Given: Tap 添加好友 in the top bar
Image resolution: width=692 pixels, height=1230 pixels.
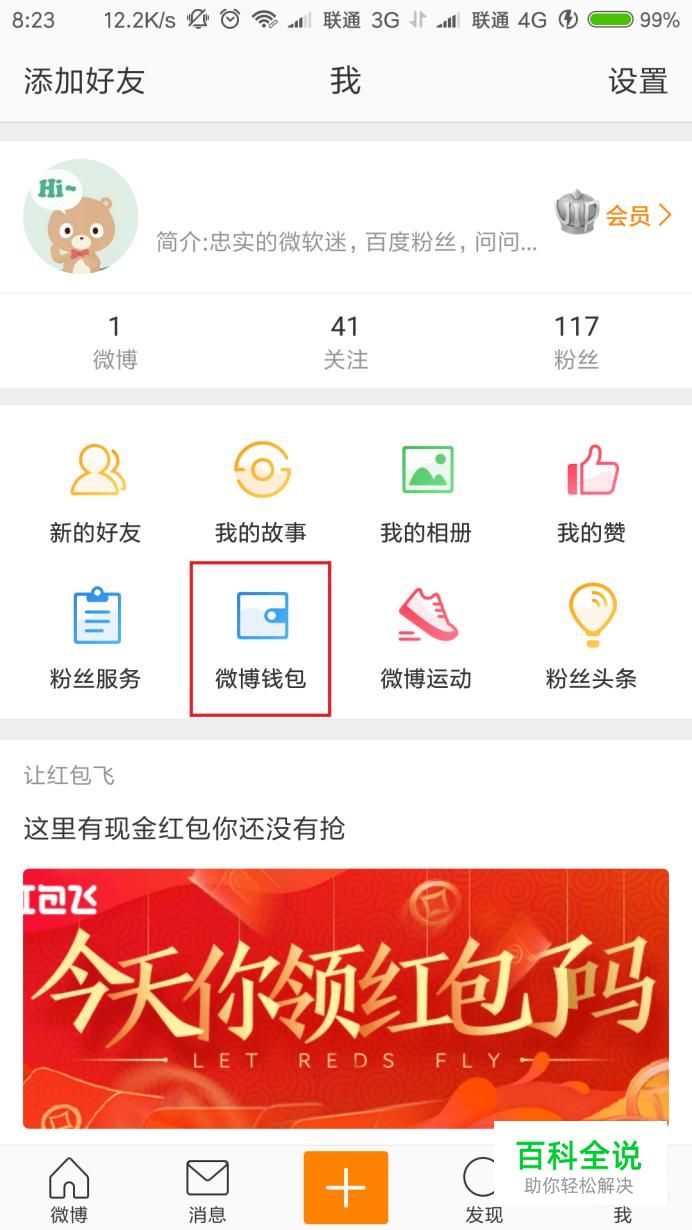Looking at the screenshot, I should (x=84, y=82).
